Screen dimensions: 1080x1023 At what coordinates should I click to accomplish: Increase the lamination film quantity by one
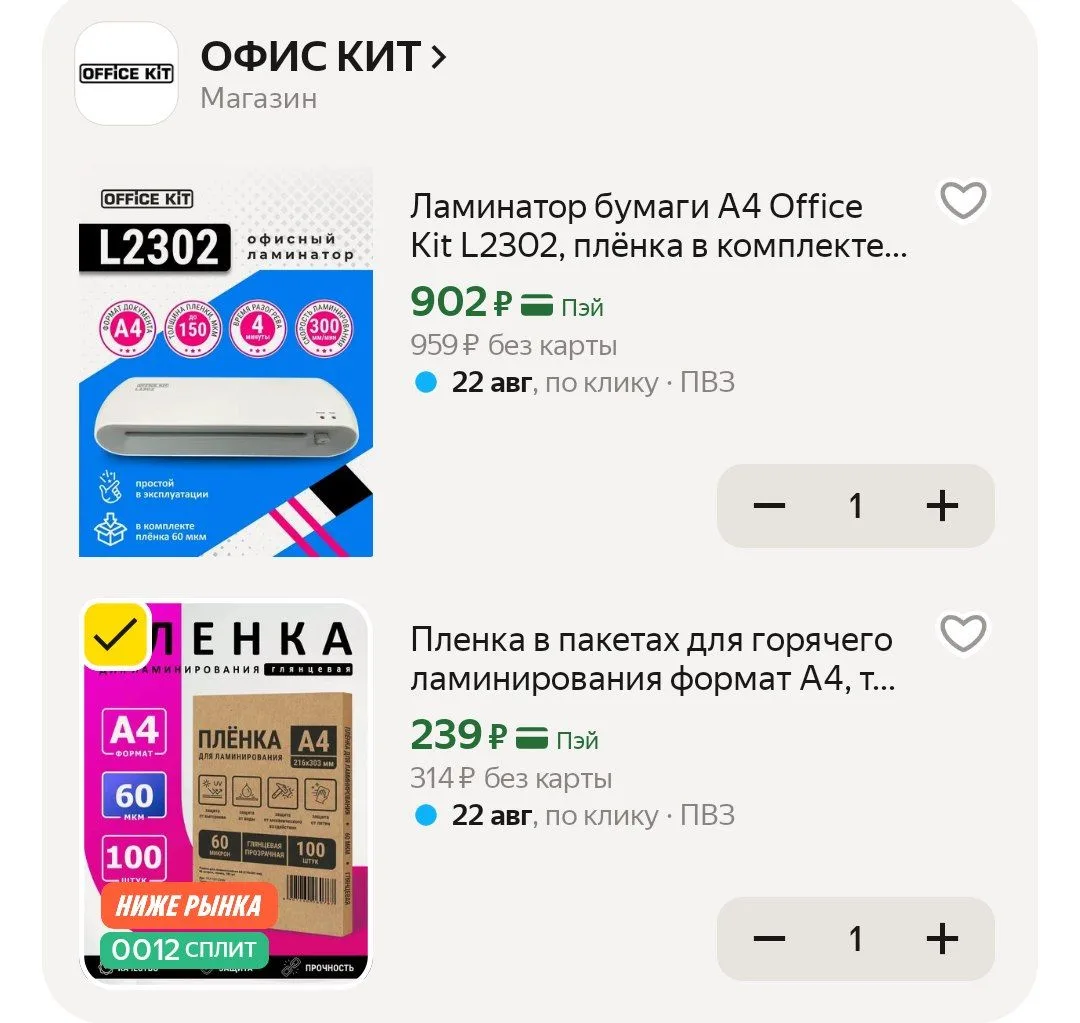942,938
